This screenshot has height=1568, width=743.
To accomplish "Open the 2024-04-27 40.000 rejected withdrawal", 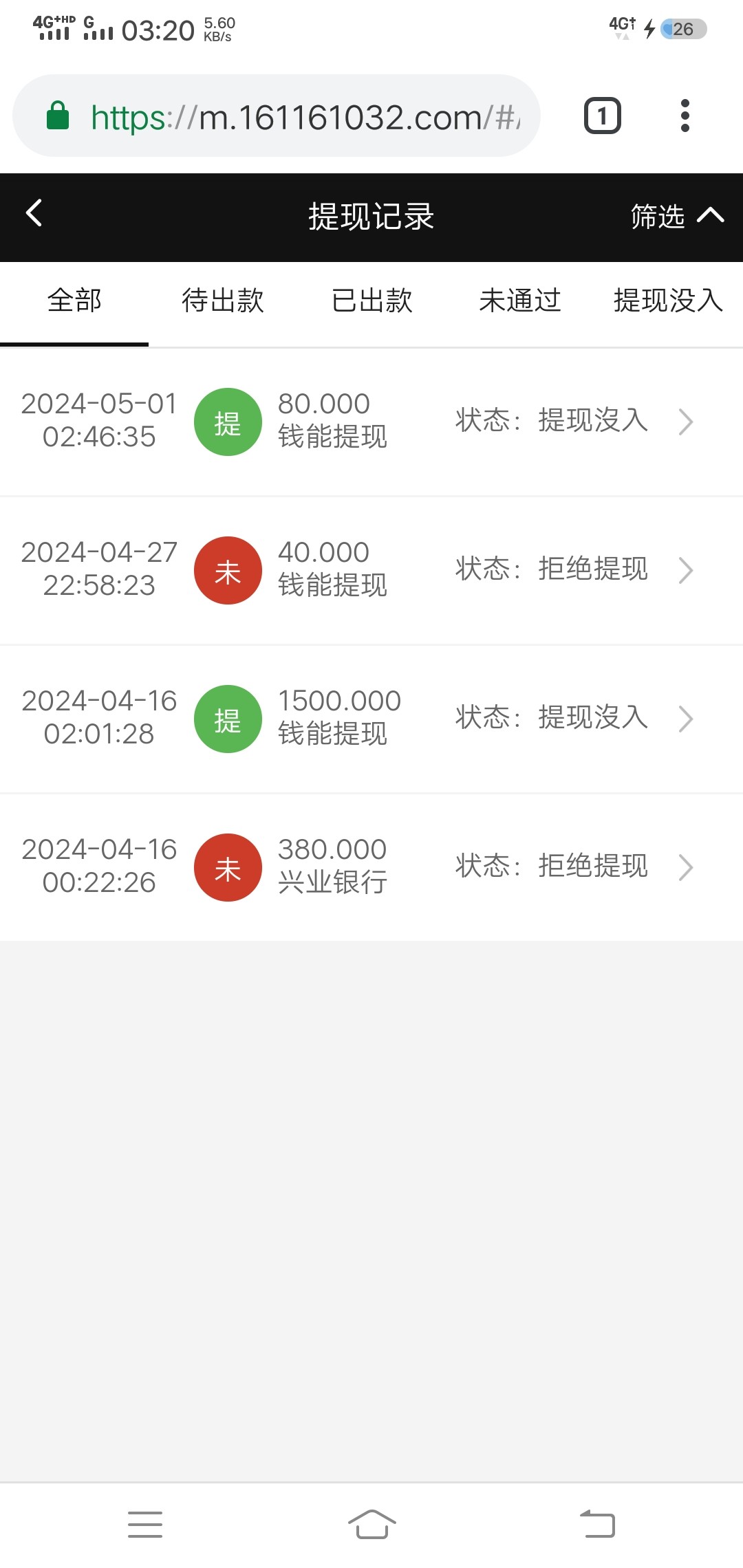I will coord(371,570).
